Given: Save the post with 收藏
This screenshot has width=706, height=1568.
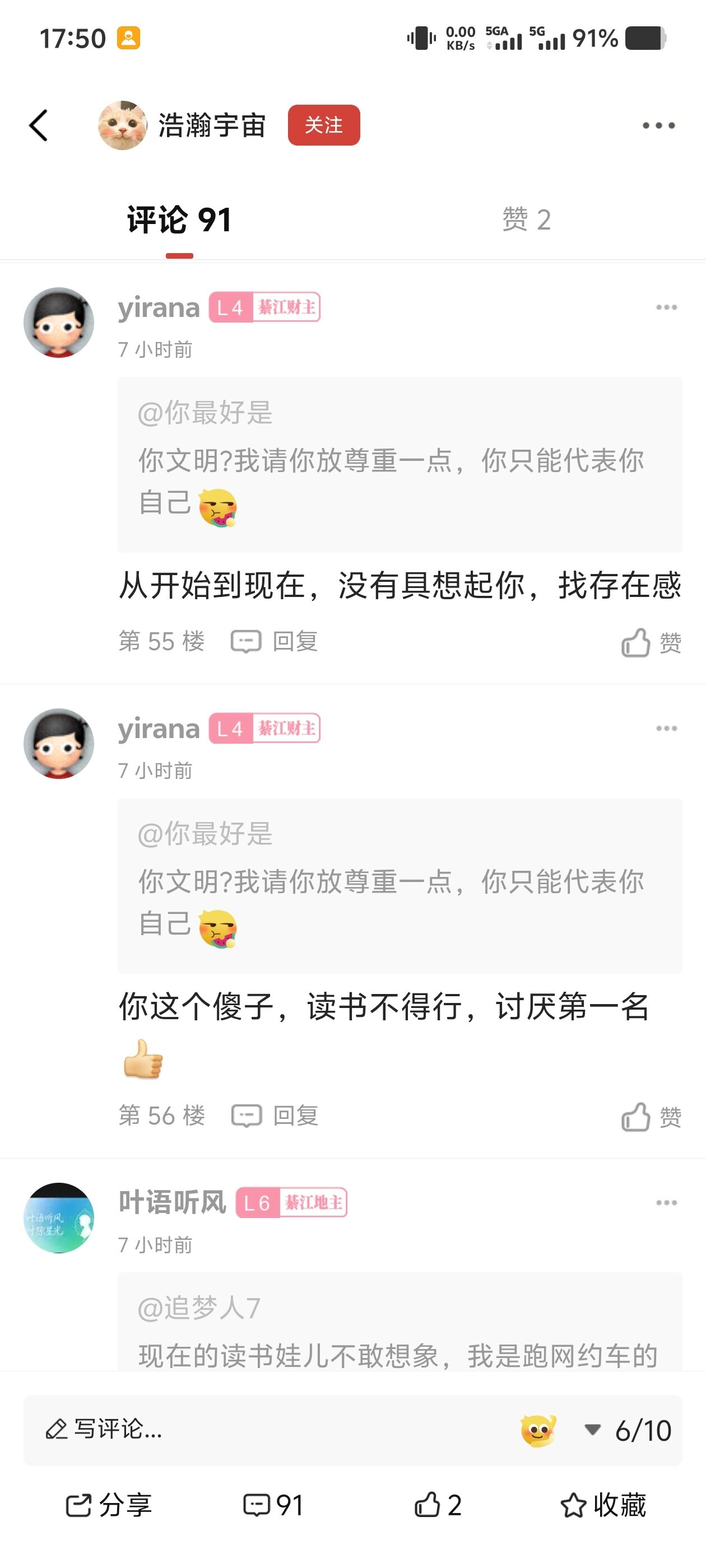Looking at the screenshot, I should tap(603, 1505).
